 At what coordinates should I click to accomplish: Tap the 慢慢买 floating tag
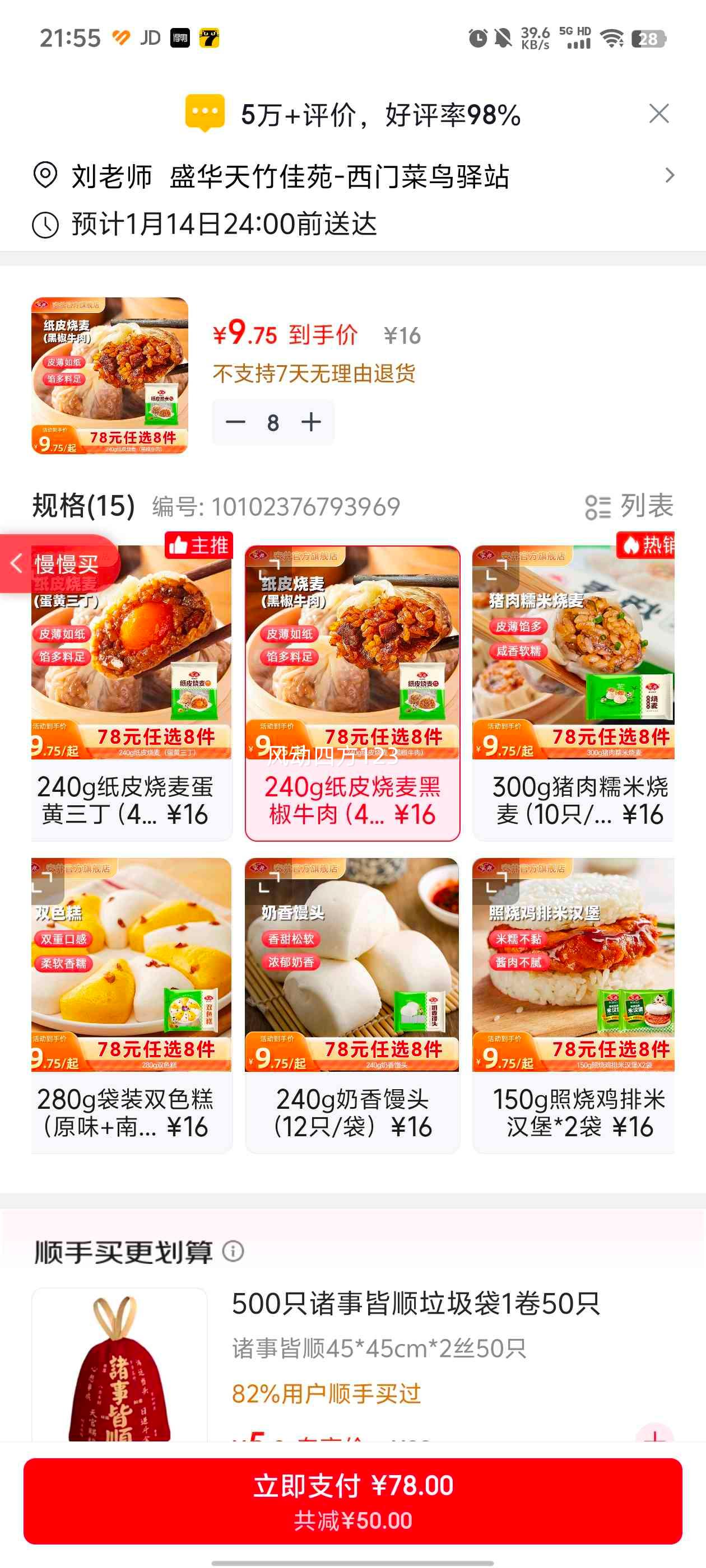tap(58, 564)
